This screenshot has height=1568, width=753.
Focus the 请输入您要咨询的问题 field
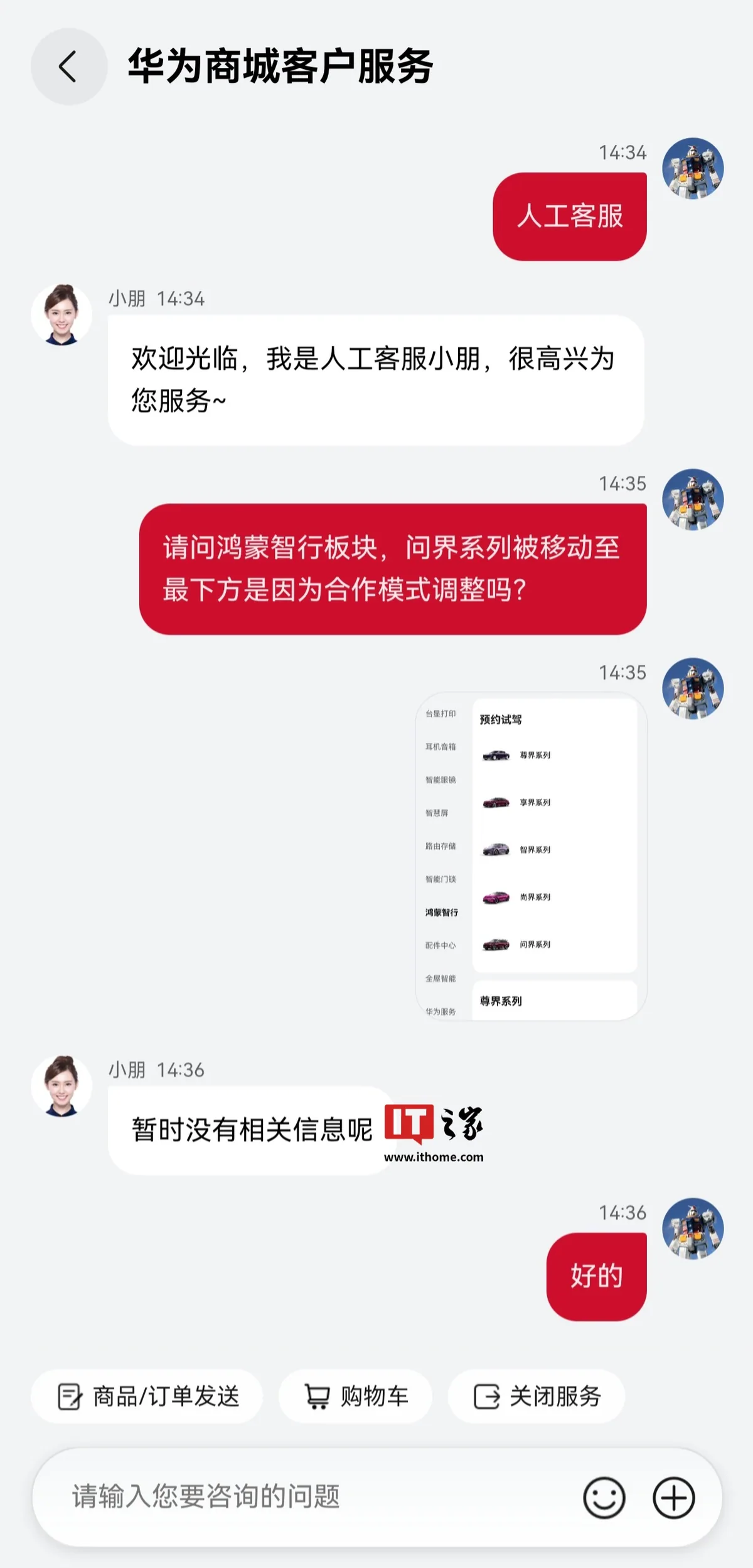click(x=314, y=1497)
